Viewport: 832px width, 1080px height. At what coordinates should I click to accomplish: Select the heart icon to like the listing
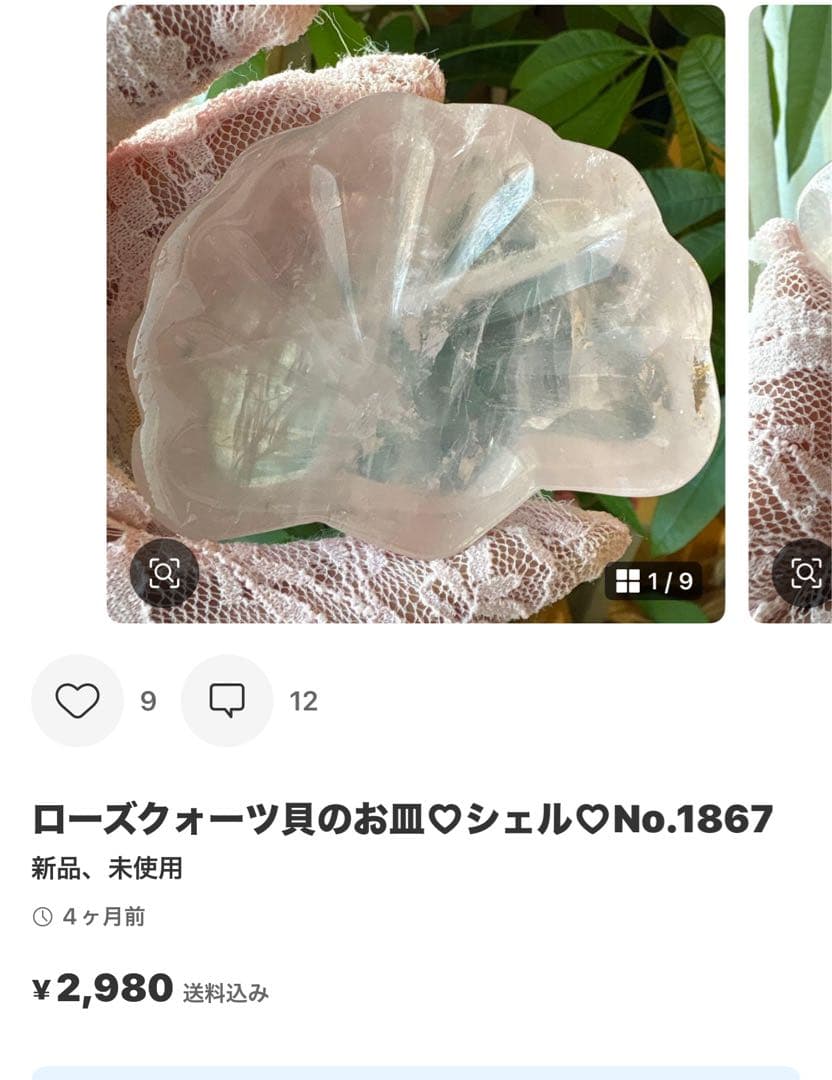point(76,698)
